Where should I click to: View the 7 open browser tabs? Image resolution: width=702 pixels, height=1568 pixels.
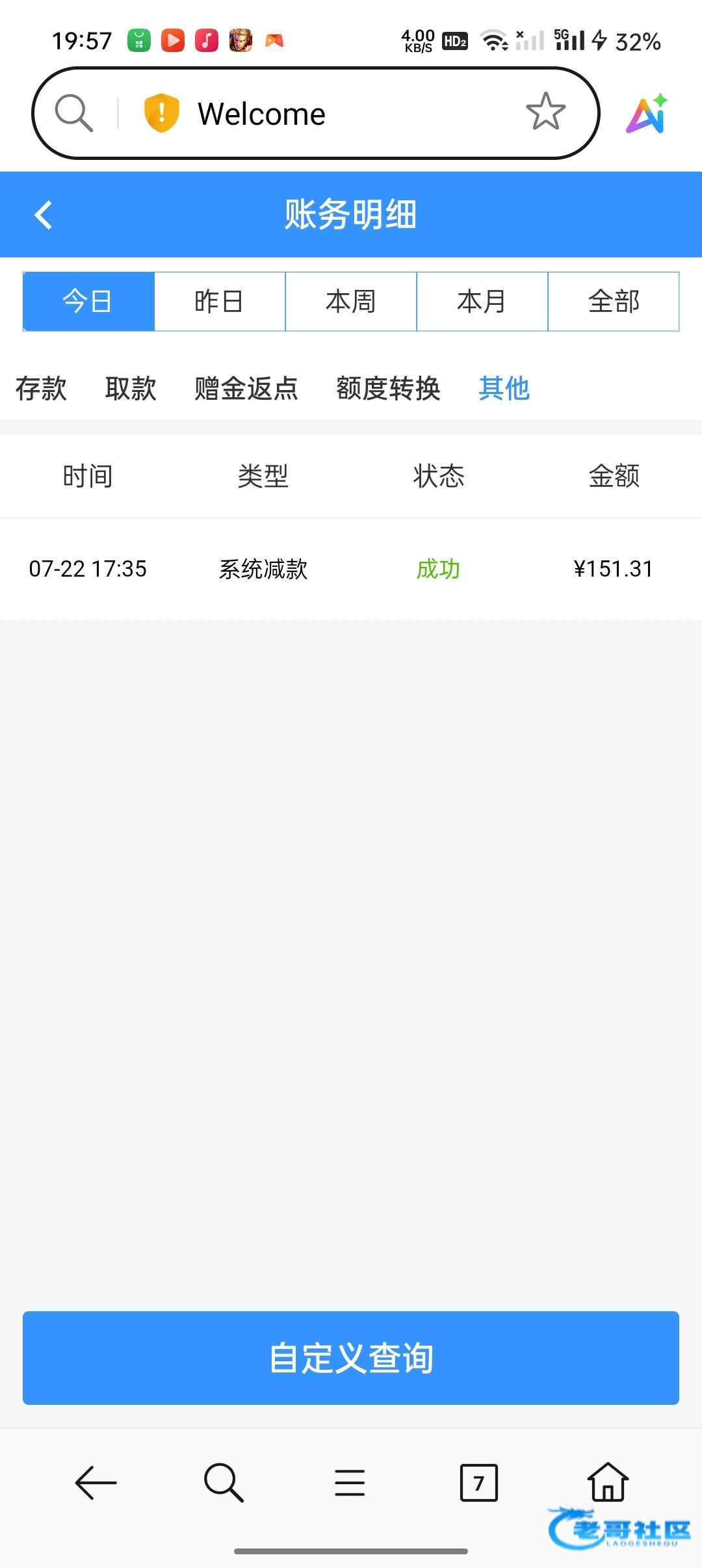click(478, 1483)
